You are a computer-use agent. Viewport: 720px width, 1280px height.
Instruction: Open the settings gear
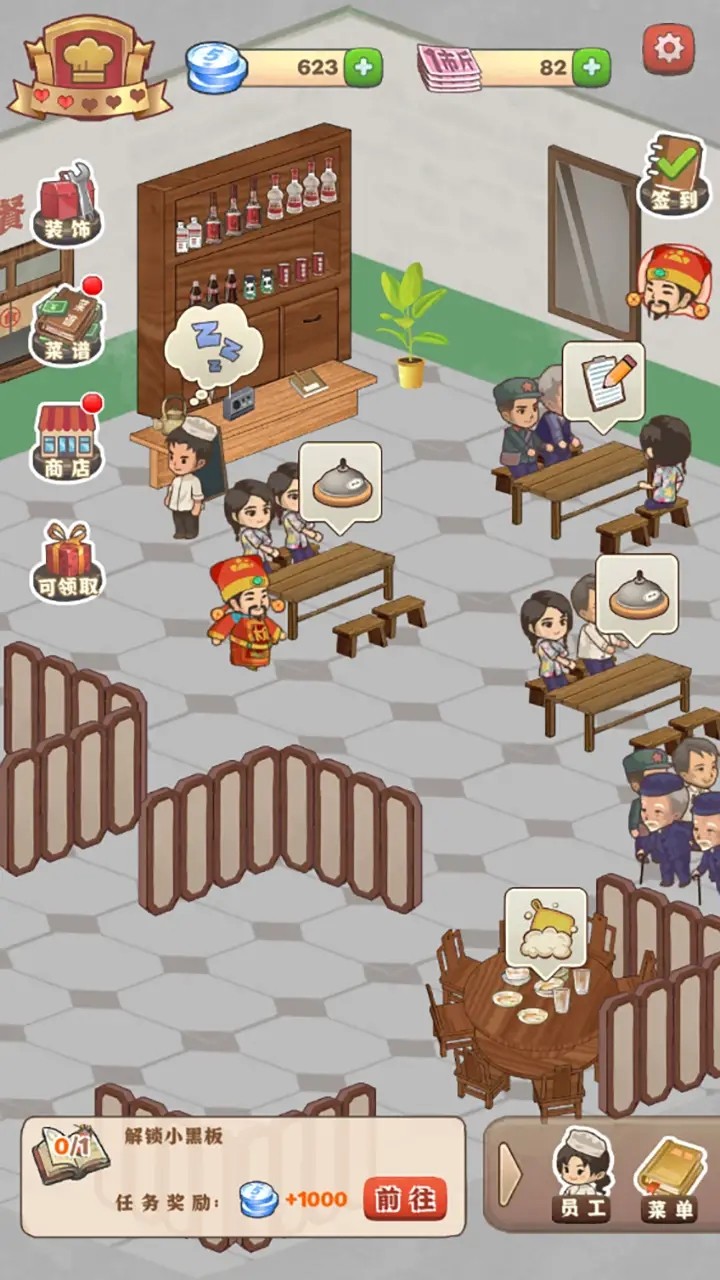pos(668,47)
